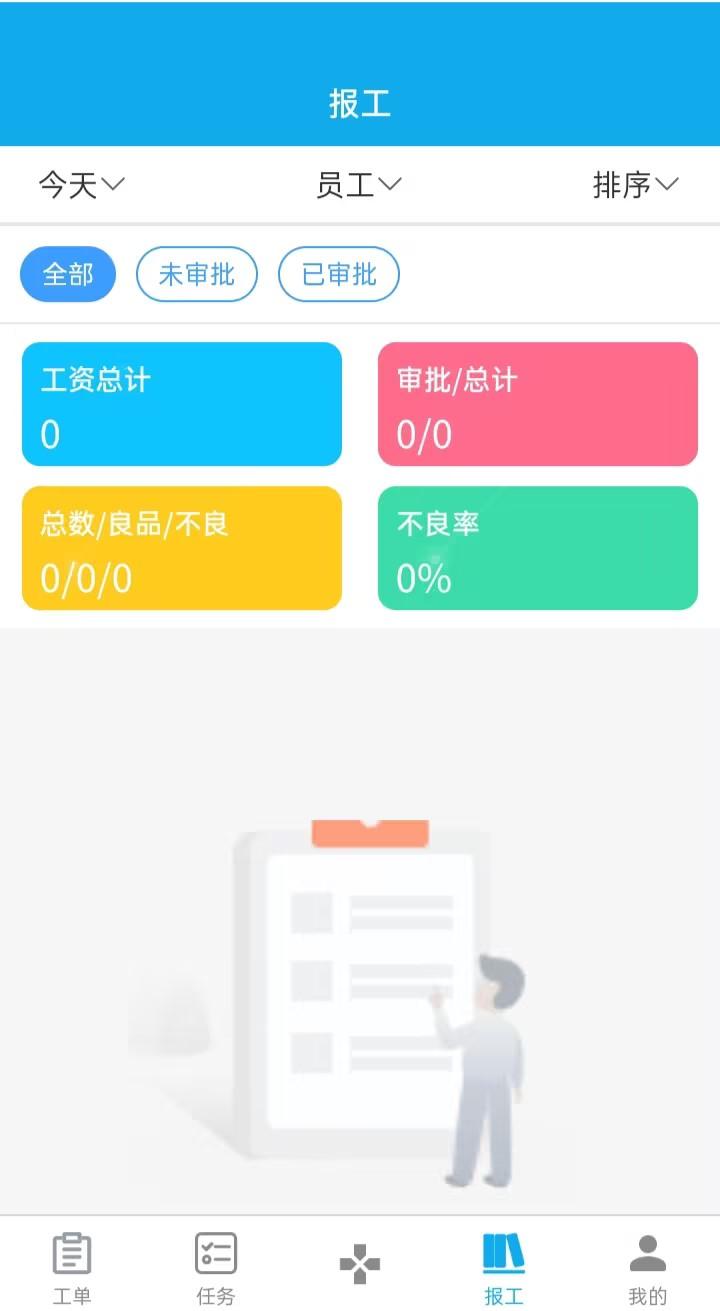720x1311 pixels.
Task: Show only 已审批 records
Action: tap(339, 274)
